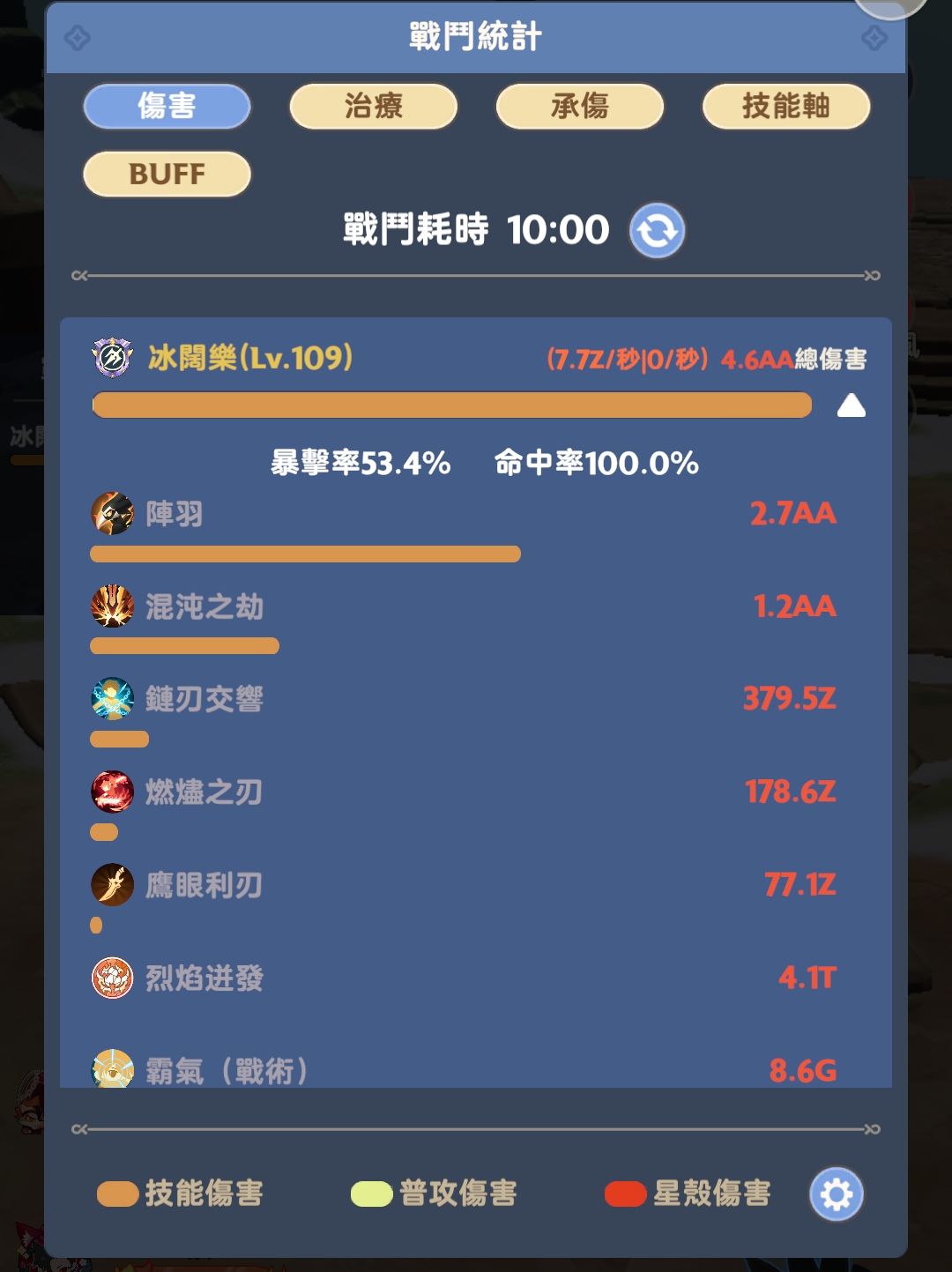Open the 技能軸 tab
The image size is (952, 1272).
[x=785, y=106]
